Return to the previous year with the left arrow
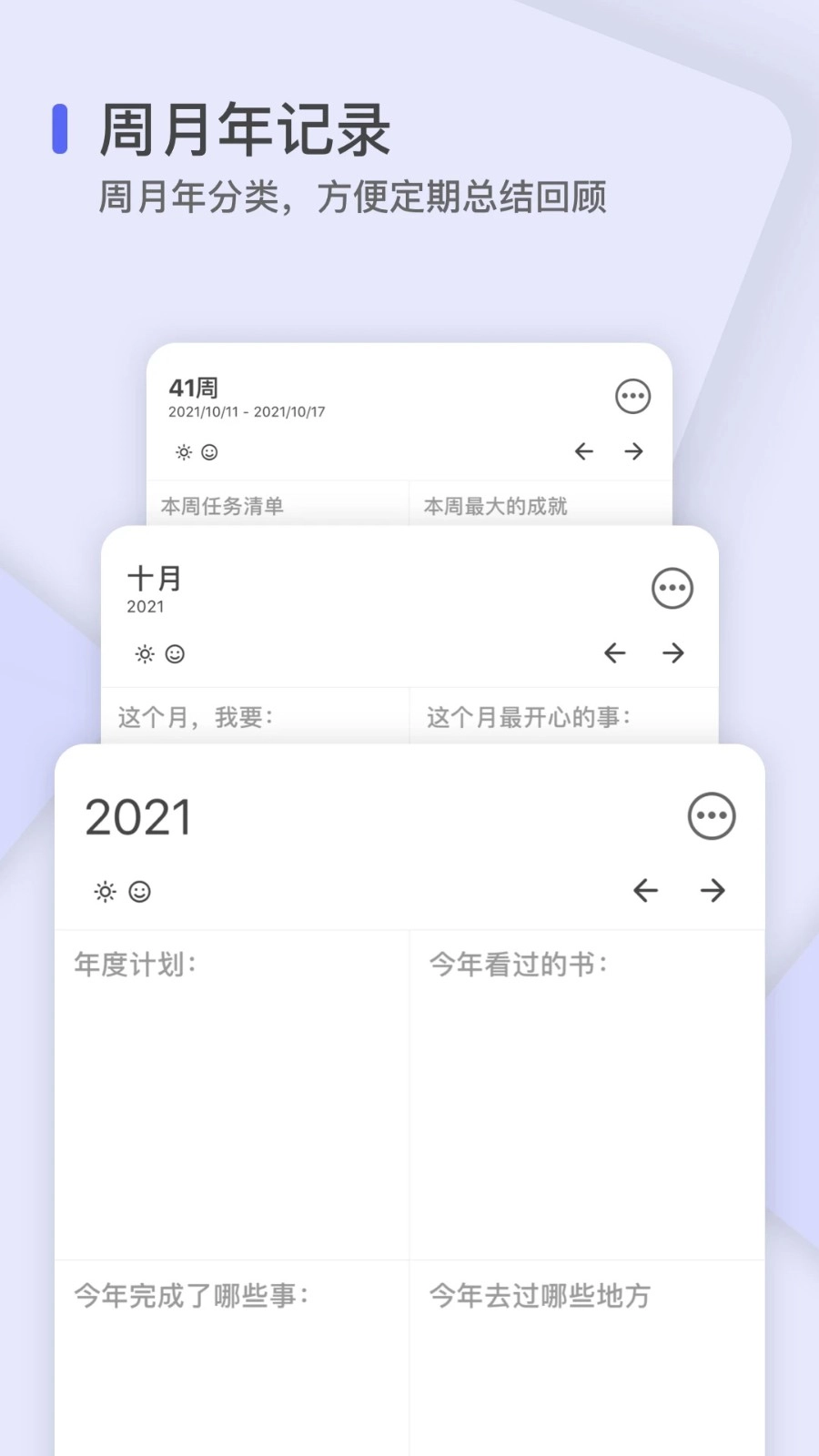Screen dimensions: 819x1456 [x=646, y=892]
